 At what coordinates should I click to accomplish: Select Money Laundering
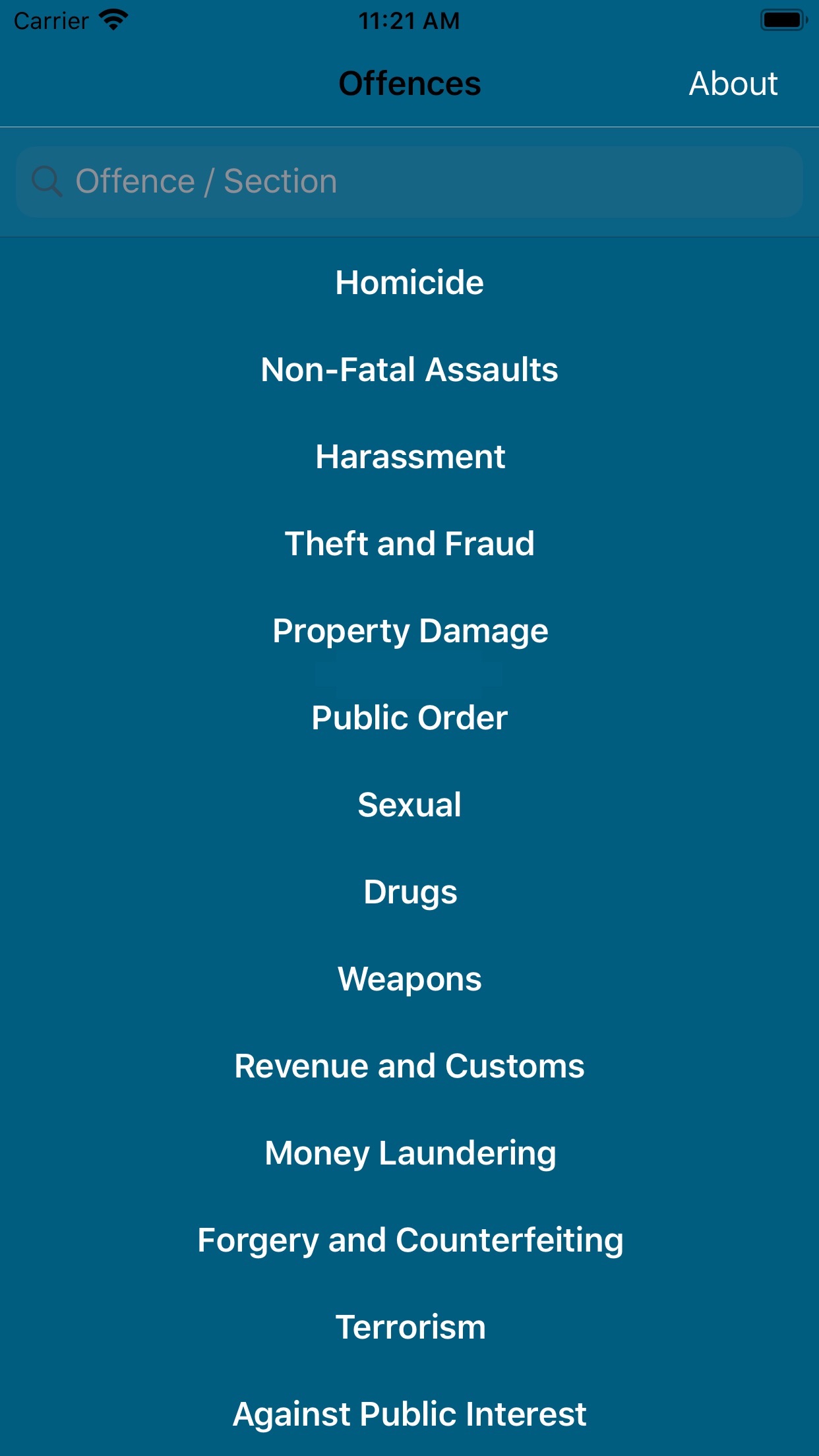(409, 1153)
